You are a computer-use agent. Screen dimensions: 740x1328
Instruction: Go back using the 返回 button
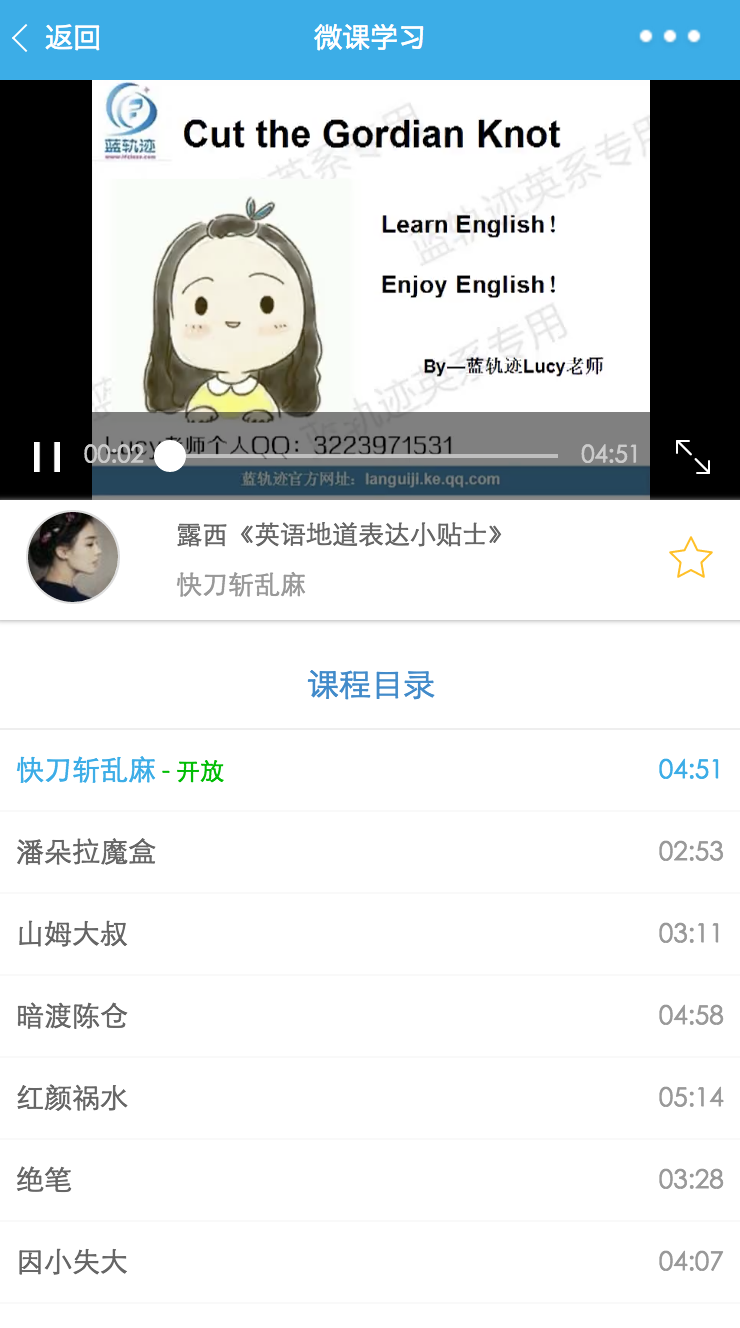pos(56,38)
